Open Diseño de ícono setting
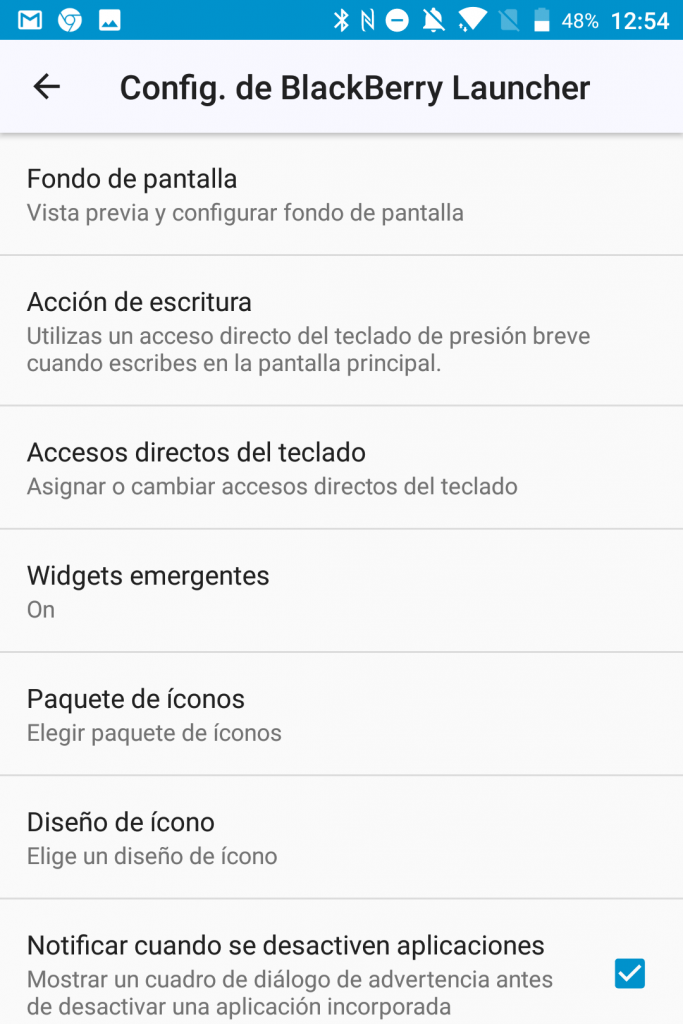This screenshot has height=1024, width=683. click(340, 837)
